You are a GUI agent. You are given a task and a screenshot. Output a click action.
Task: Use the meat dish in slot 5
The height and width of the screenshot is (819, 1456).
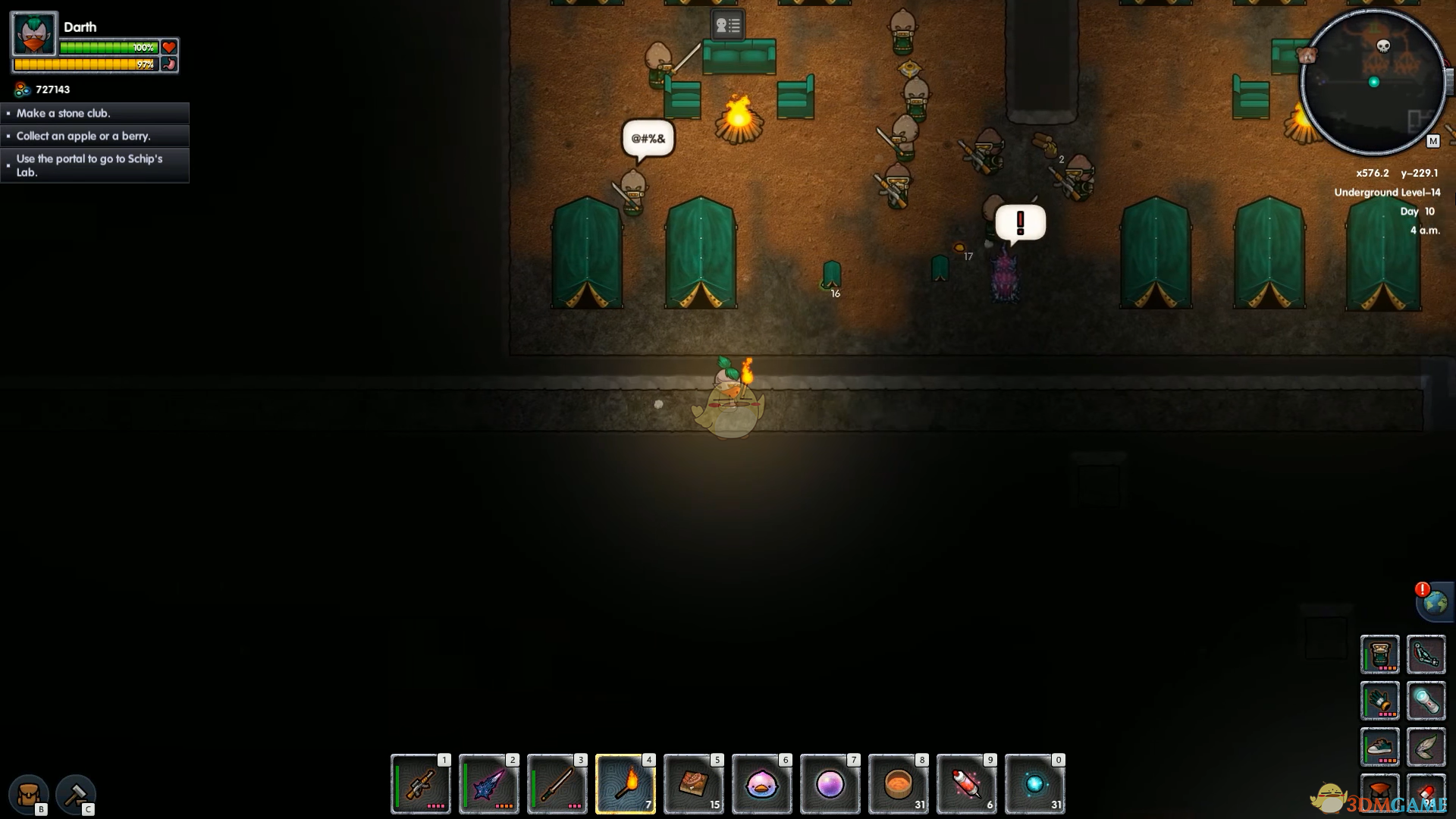coord(694,784)
